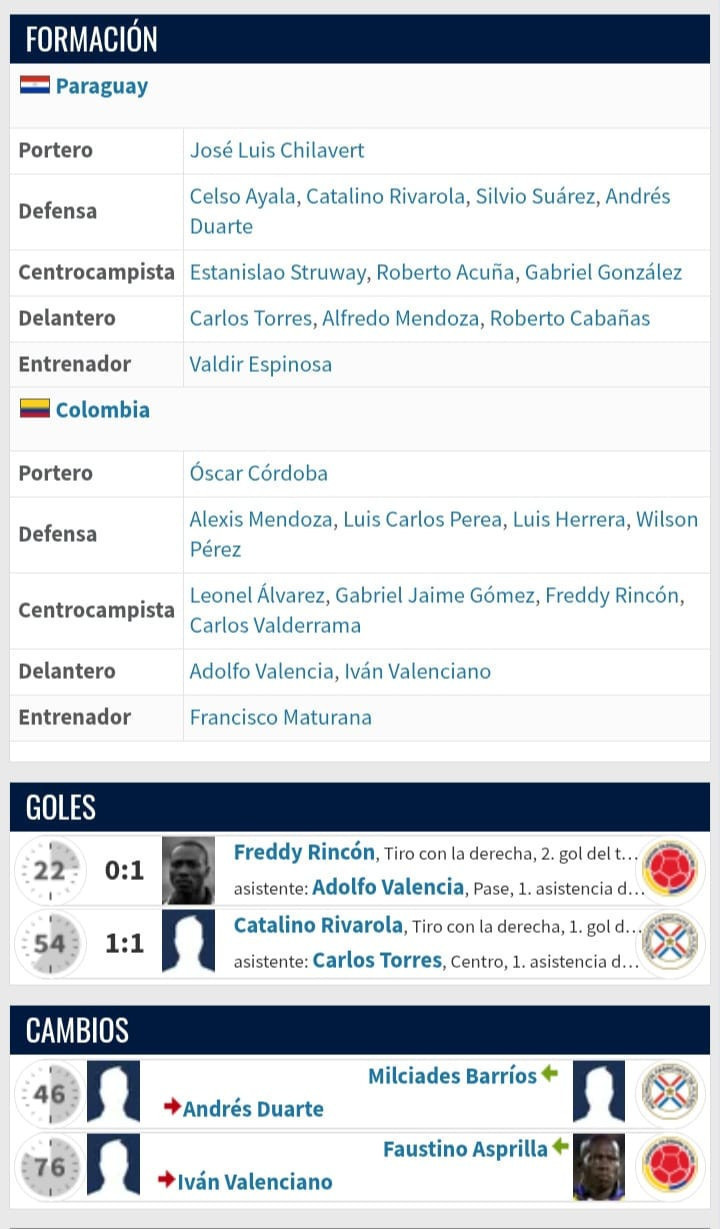Open Celso Ayala's player page
Image resolution: width=720 pixels, height=1229 pixels.
(x=243, y=196)
